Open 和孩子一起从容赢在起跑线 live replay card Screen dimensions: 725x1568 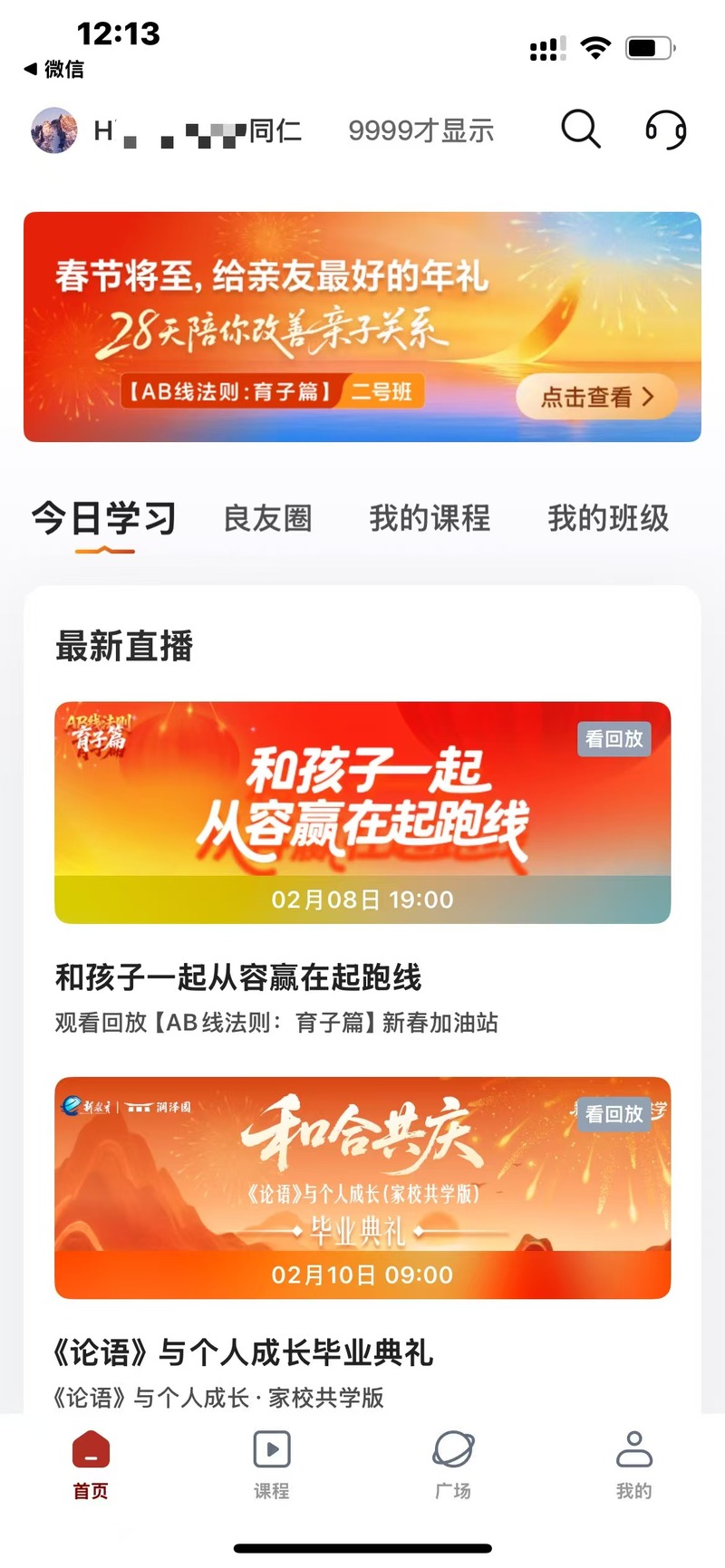[362, 813]
